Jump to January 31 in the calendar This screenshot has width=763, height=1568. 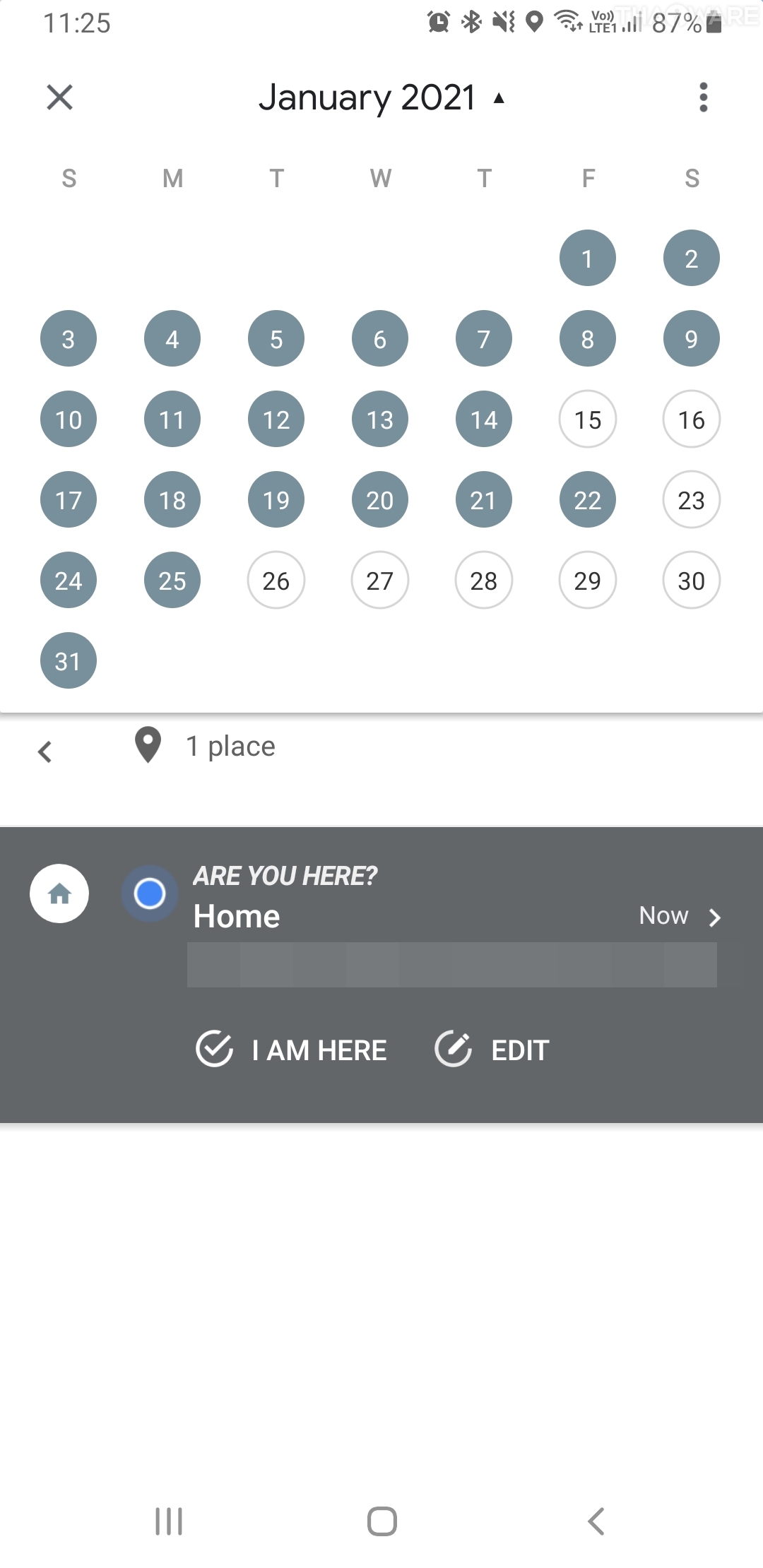point(69,661)
